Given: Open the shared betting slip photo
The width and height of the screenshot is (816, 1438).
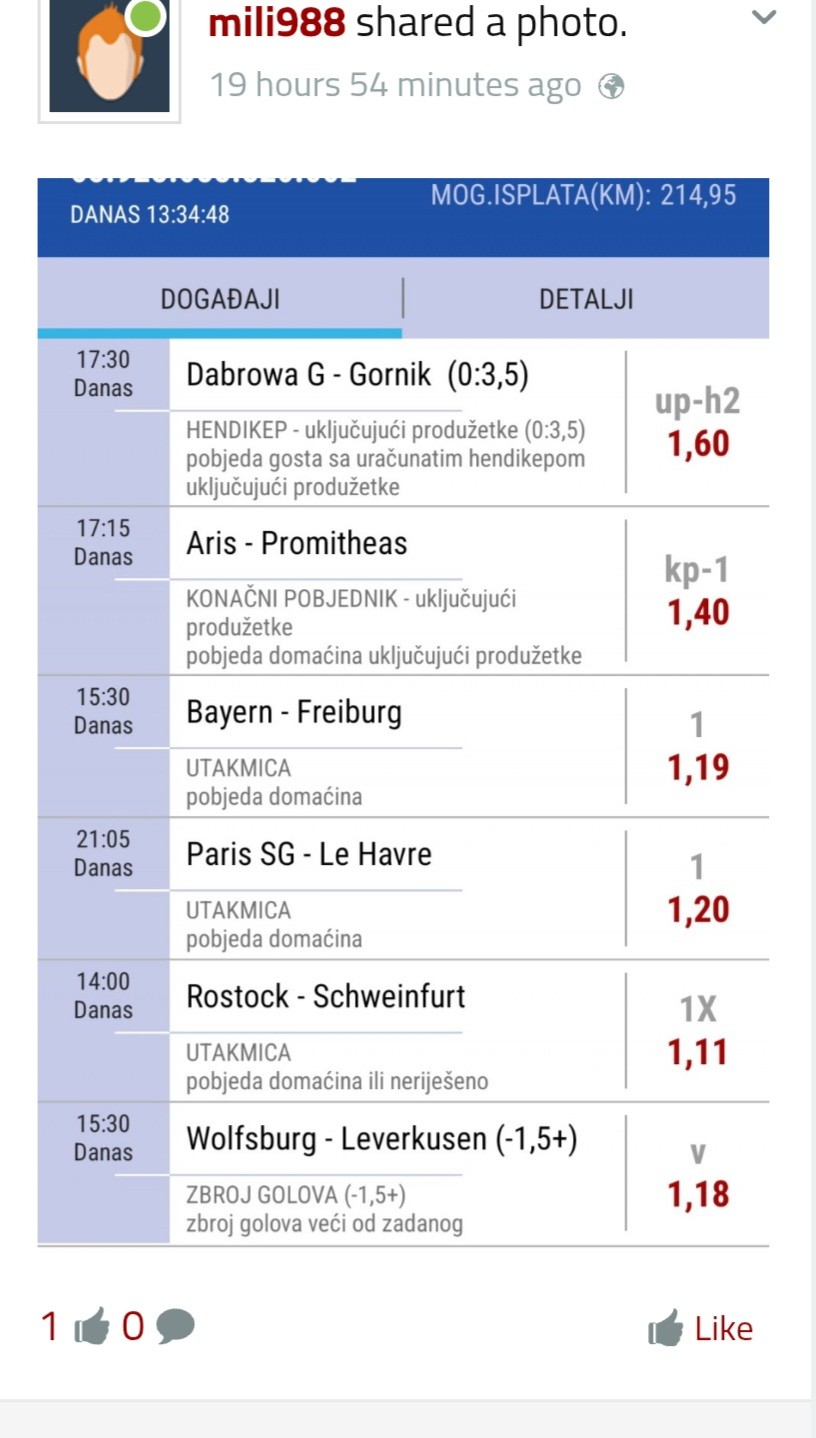Looking at the screenshot, I should (403, 712).
